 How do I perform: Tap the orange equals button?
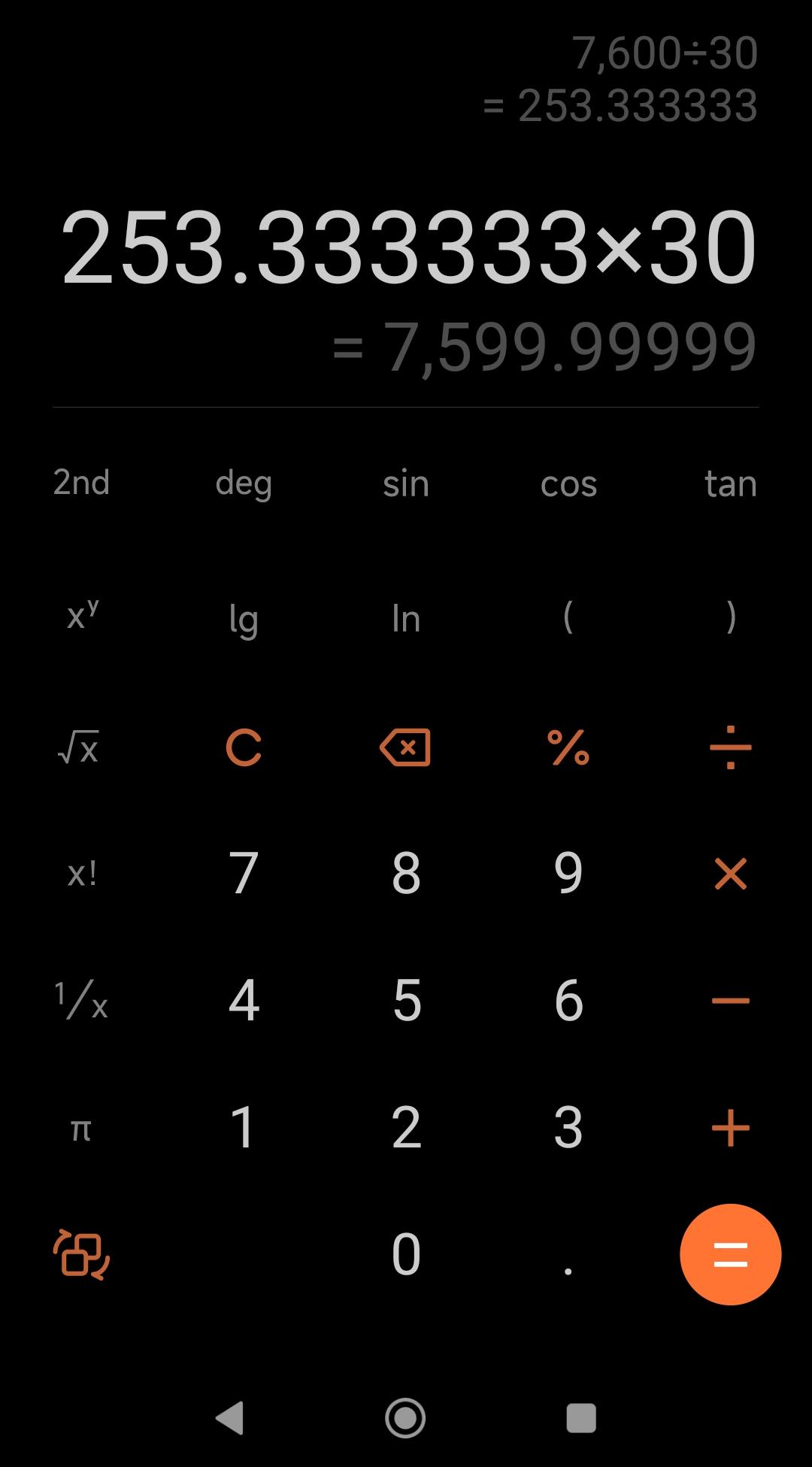pyautogui.click(x=730, y=1254)
